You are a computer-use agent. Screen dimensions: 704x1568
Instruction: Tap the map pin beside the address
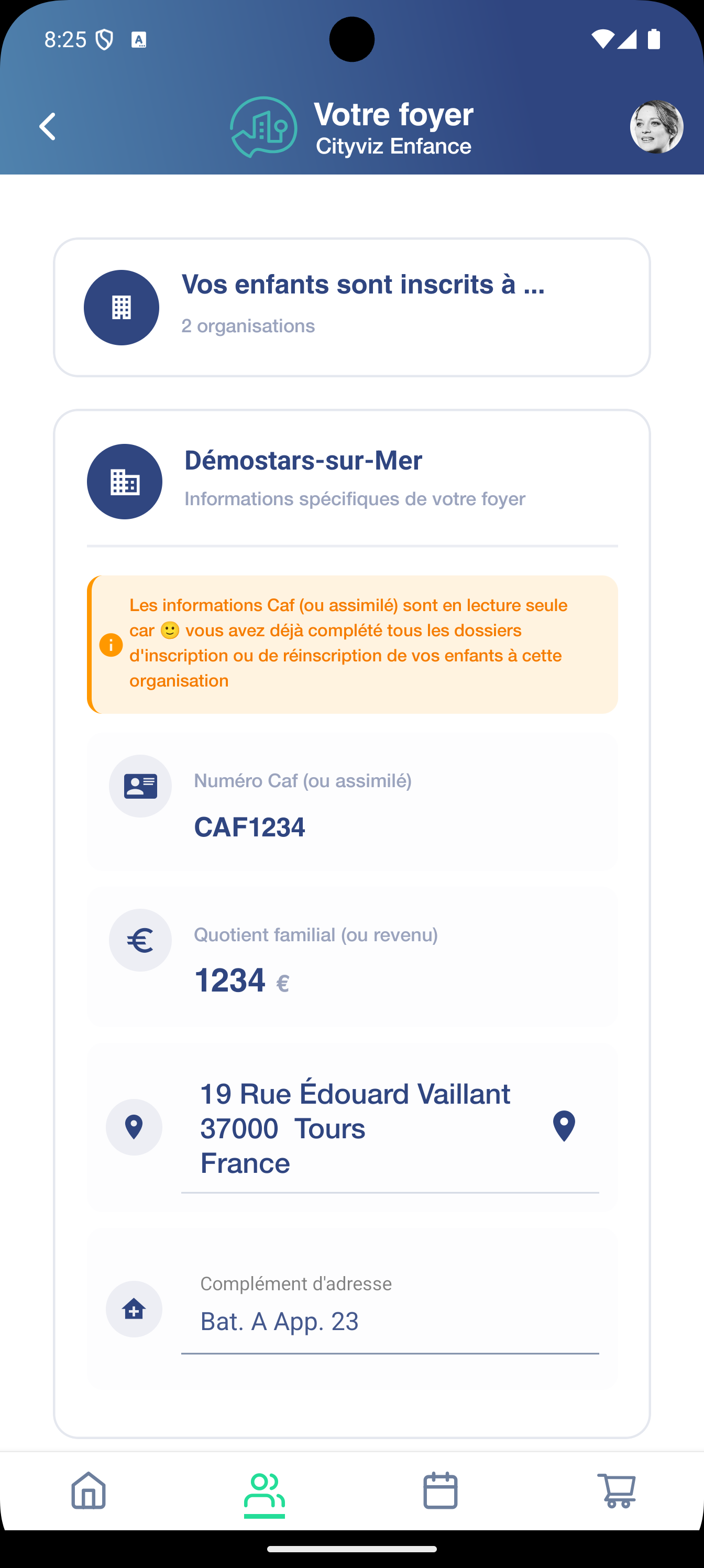pos(564,1126)
